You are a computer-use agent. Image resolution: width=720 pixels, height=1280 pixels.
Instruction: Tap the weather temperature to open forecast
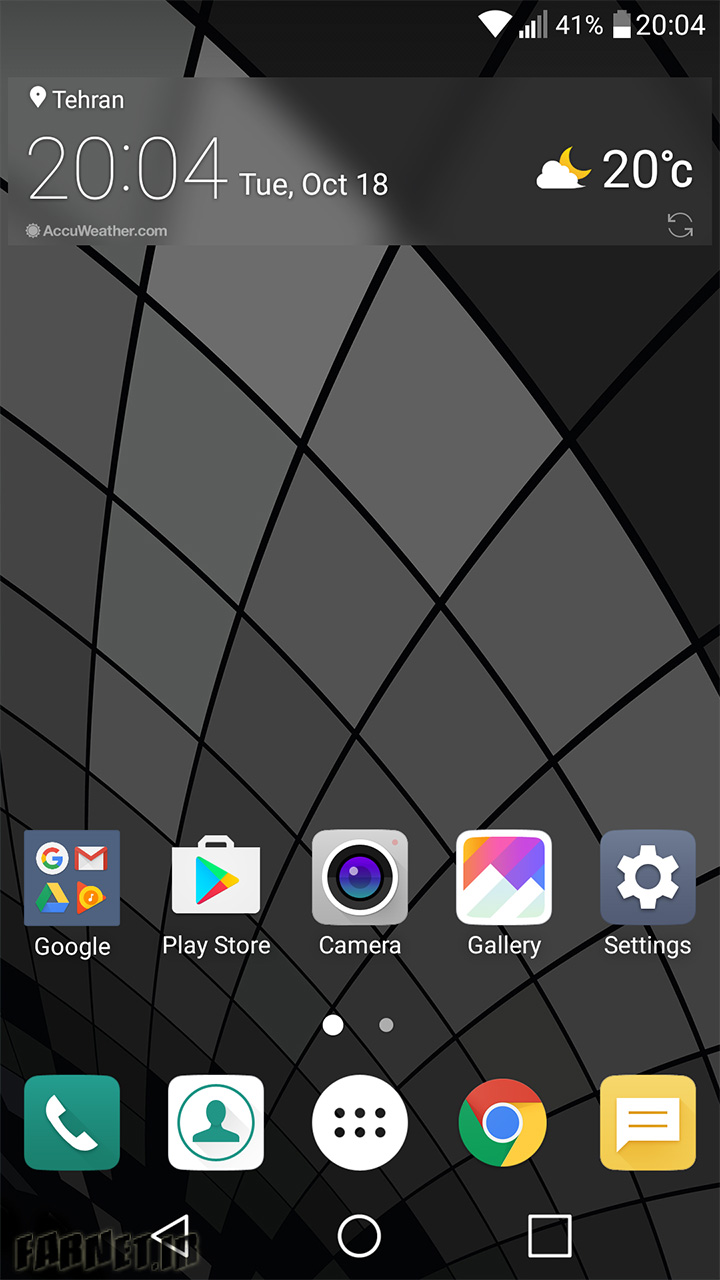(647, 169)
